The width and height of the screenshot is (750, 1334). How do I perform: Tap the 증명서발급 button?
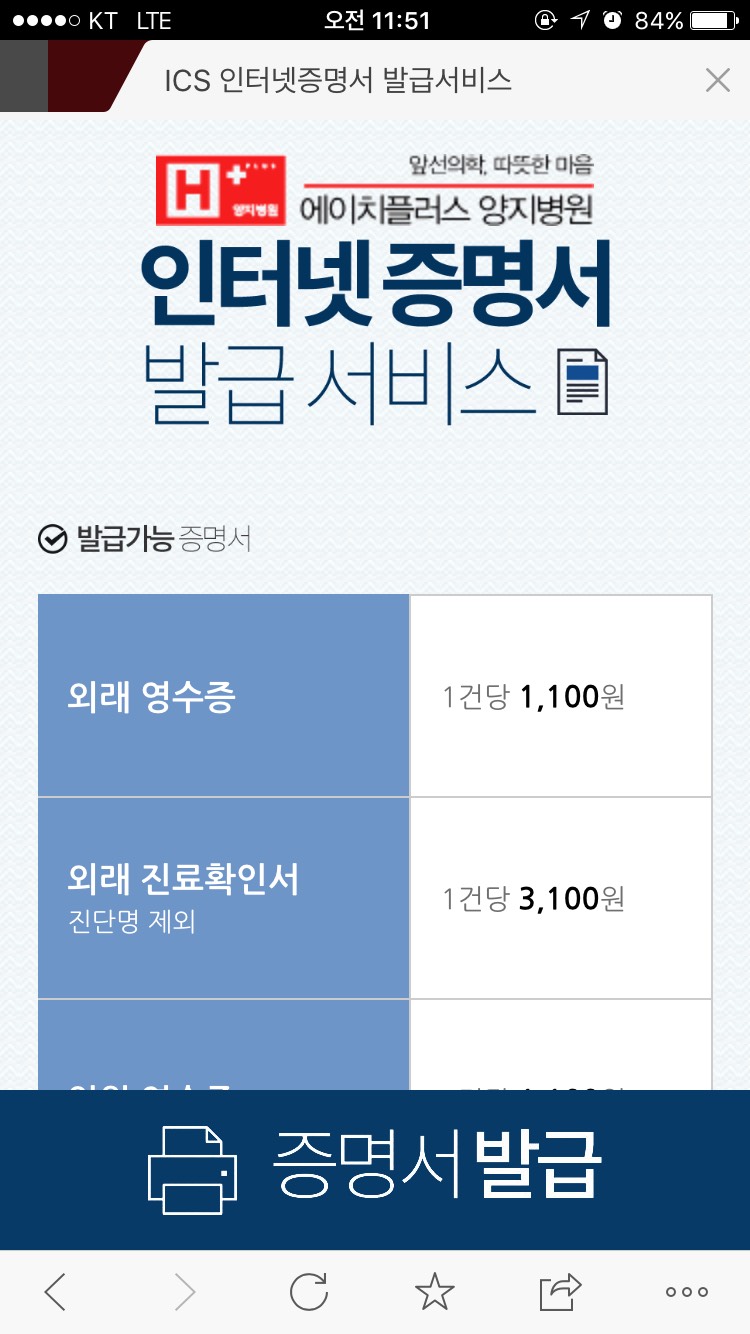(375, 1168)
